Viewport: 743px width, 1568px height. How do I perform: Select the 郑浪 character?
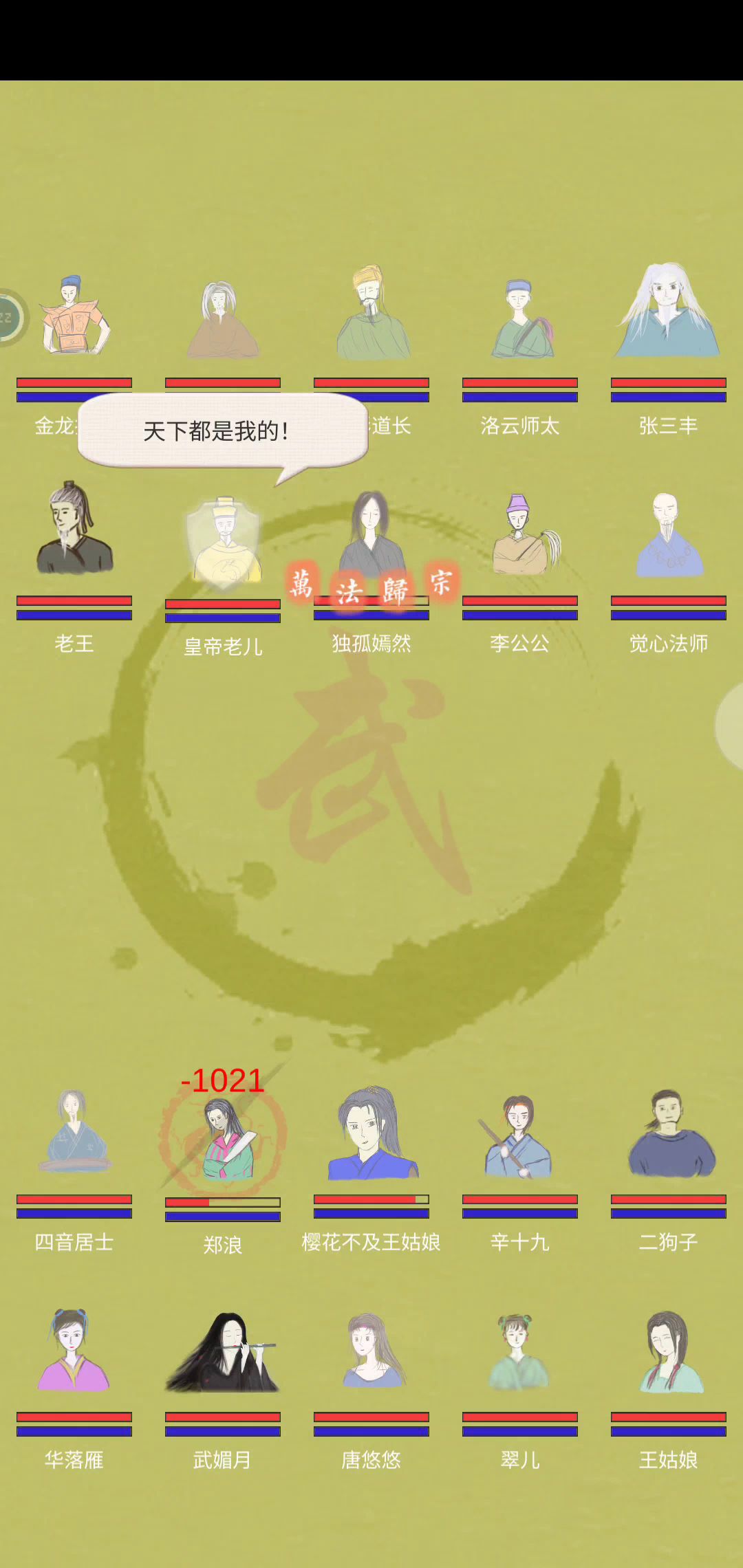223,1135
